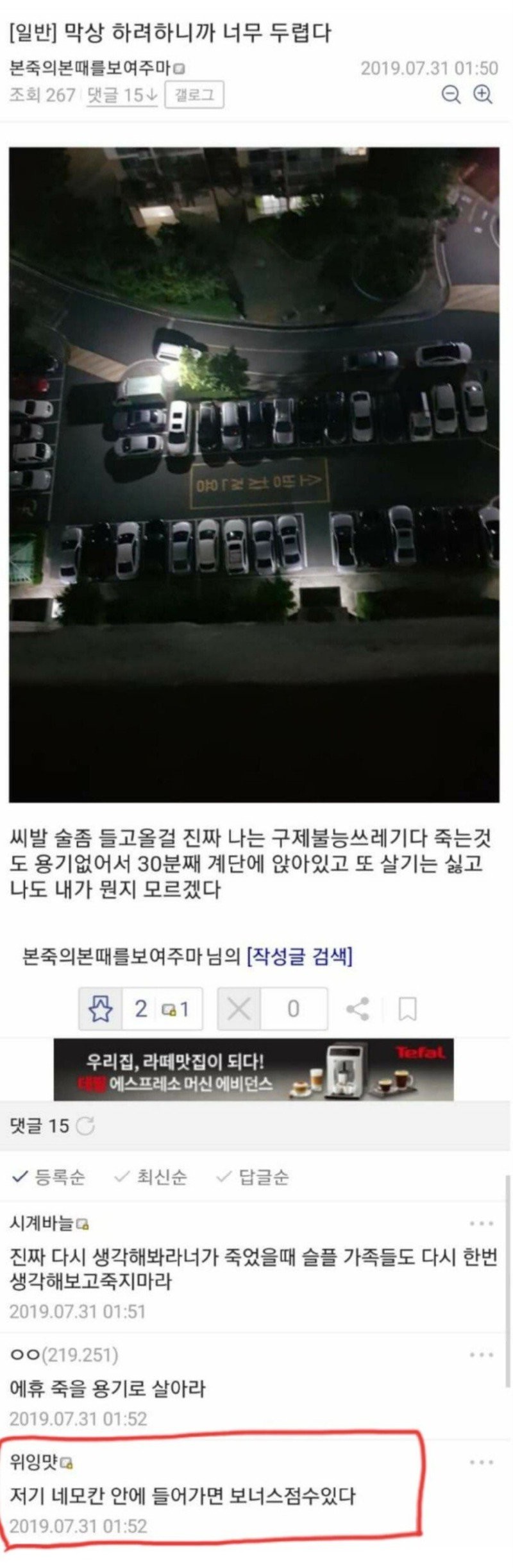Refresh the comment list
513x1568 pixels.
86,1126
